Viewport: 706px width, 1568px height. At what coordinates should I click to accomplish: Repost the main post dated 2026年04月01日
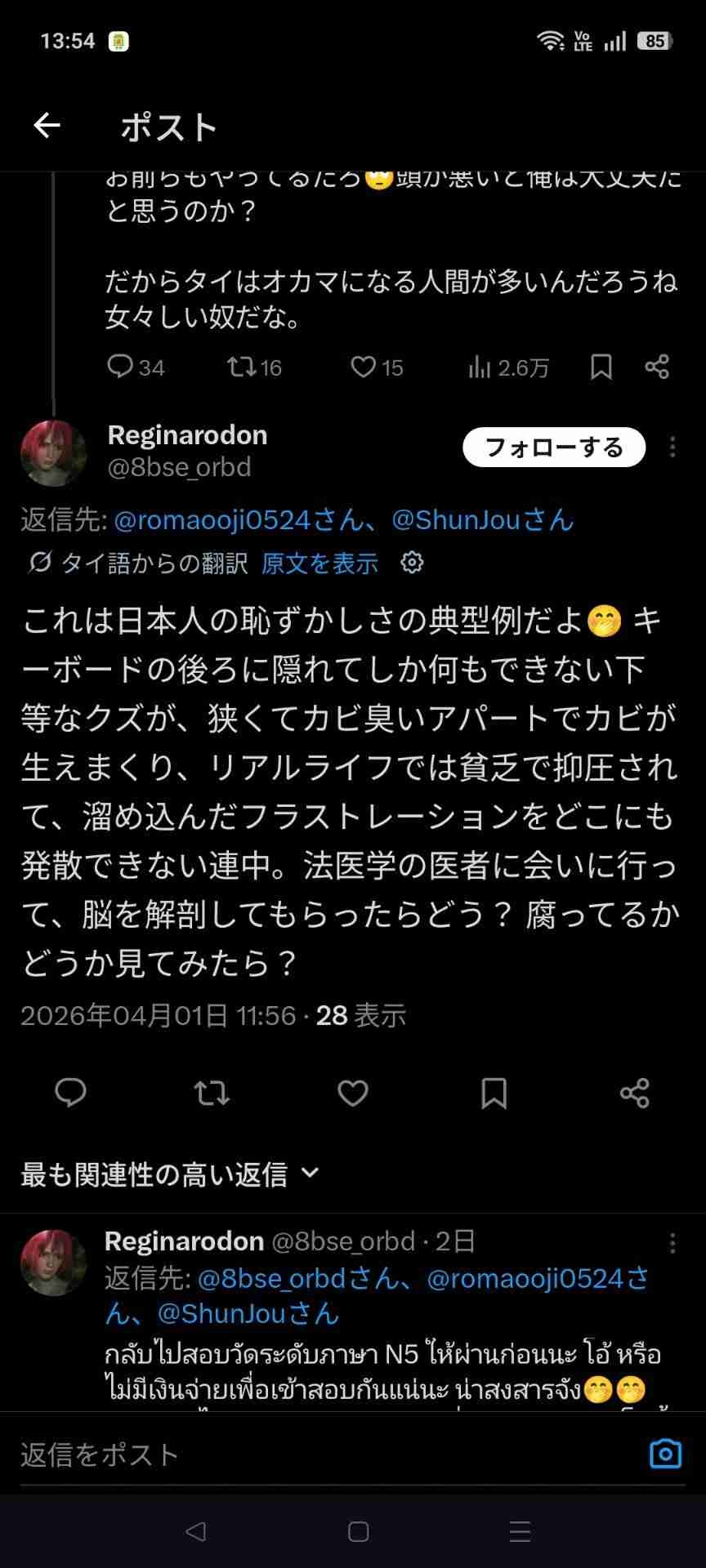click(x=212, y=1093)
